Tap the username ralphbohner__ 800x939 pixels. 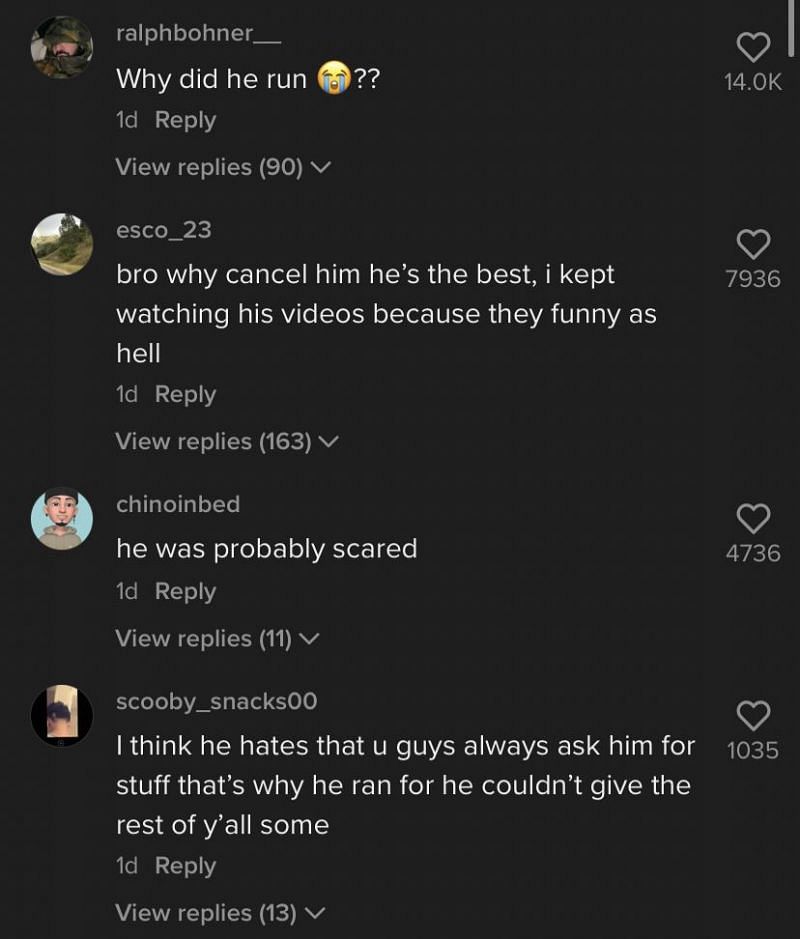(199, 33)
